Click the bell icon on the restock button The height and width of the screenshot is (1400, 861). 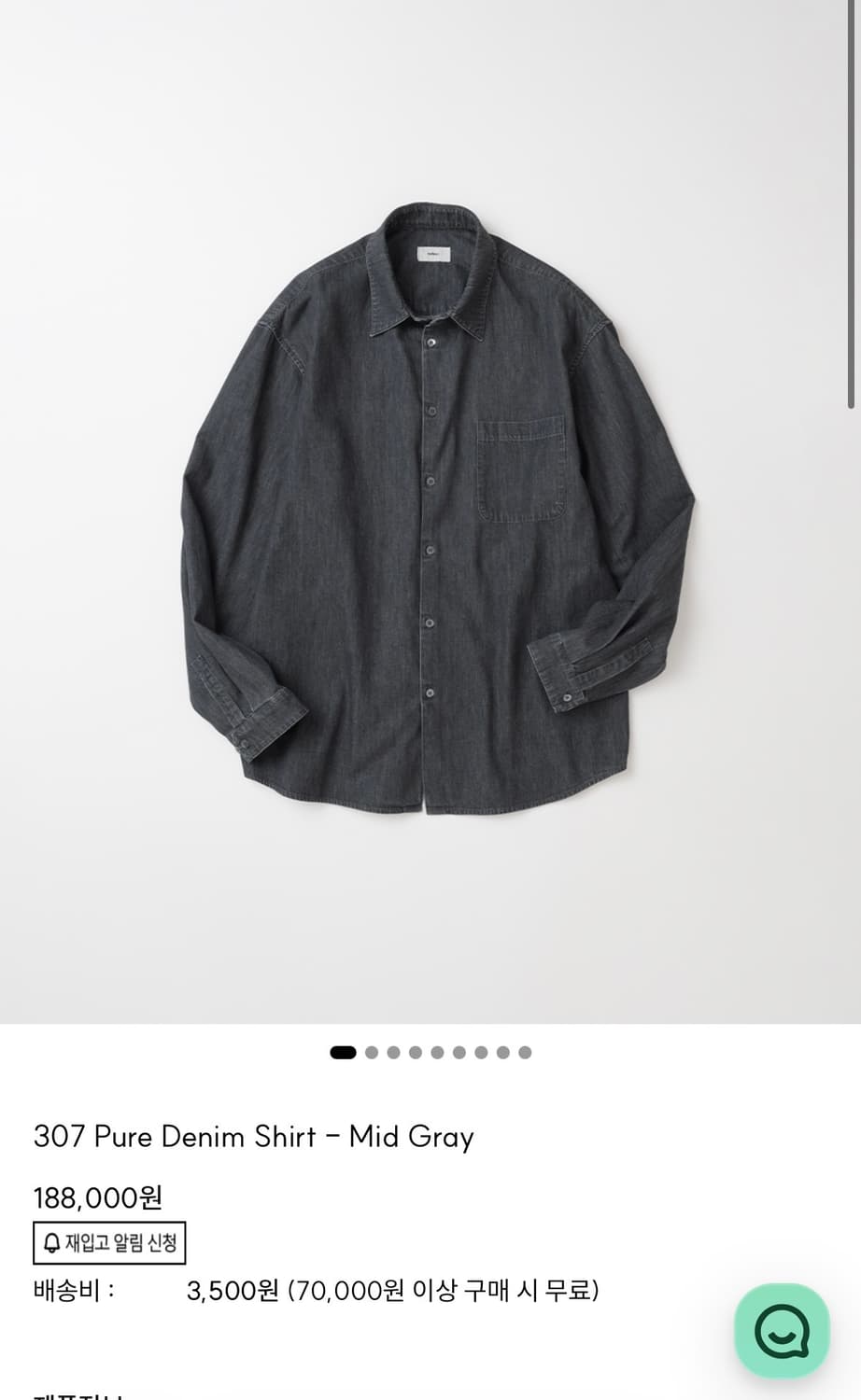51,1243
